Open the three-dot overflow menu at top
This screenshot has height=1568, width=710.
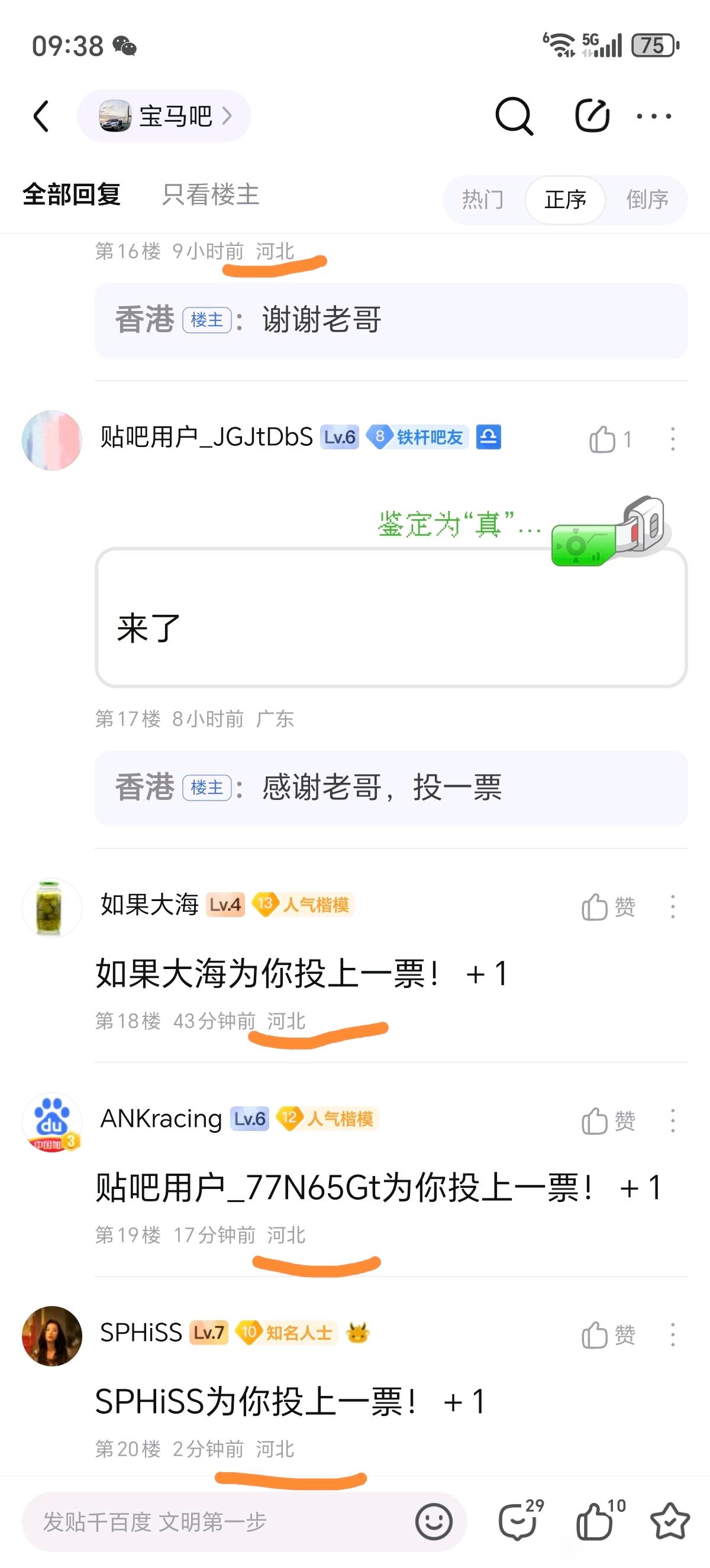point(654,116)
